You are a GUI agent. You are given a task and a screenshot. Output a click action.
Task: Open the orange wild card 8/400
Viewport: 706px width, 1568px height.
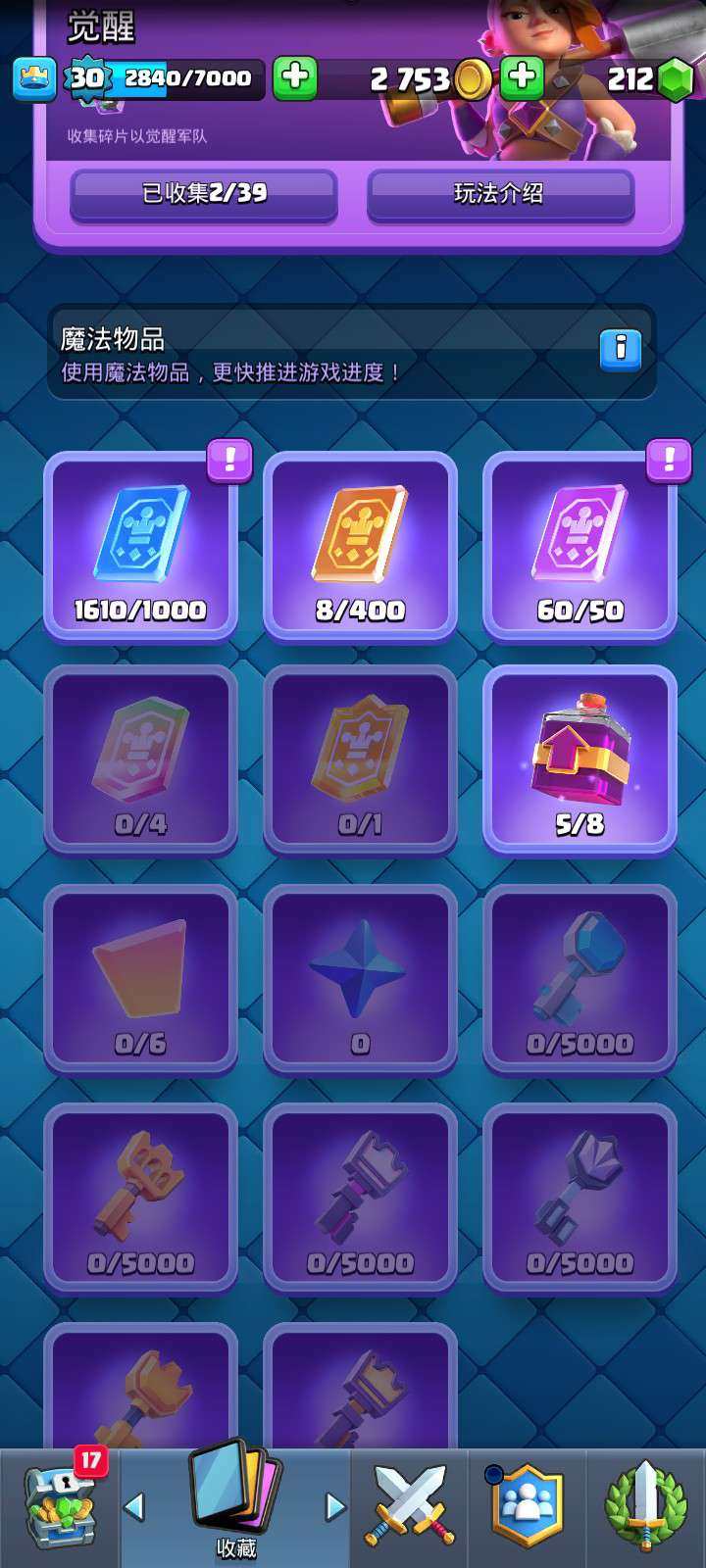point(360,546)
